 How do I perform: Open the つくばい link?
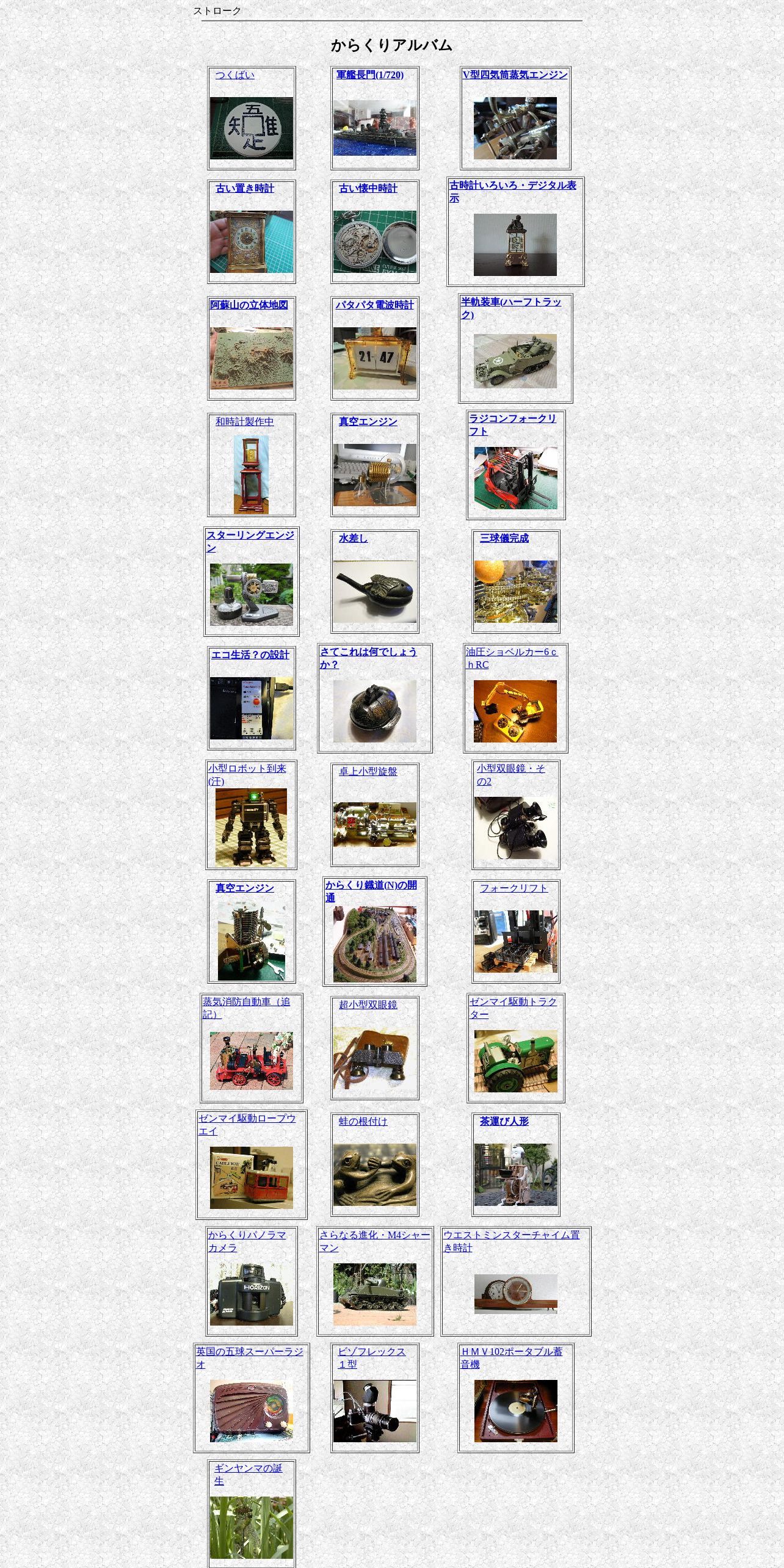(x=234, y=75)
